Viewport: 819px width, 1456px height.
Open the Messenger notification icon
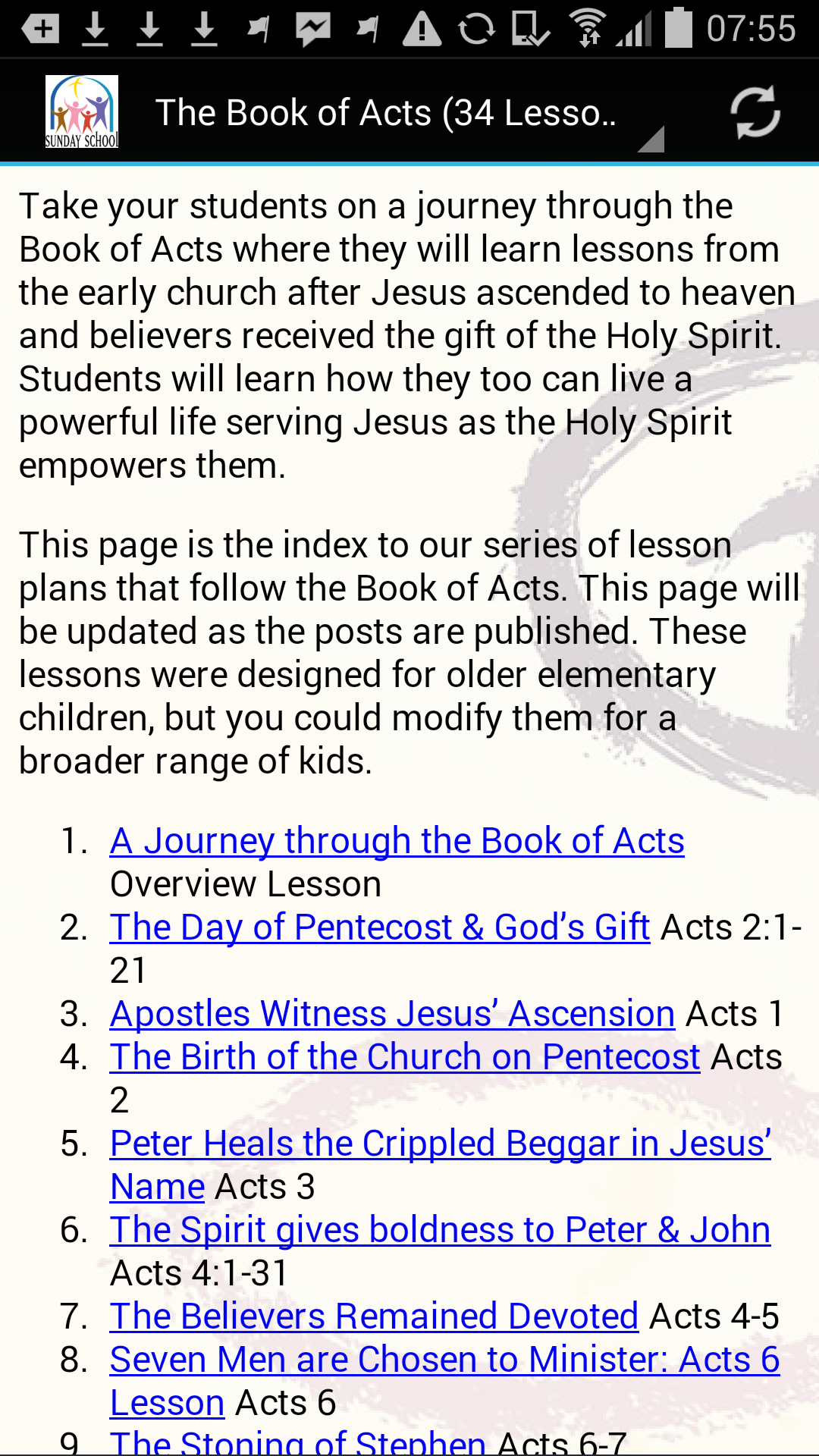click(312, 27)
